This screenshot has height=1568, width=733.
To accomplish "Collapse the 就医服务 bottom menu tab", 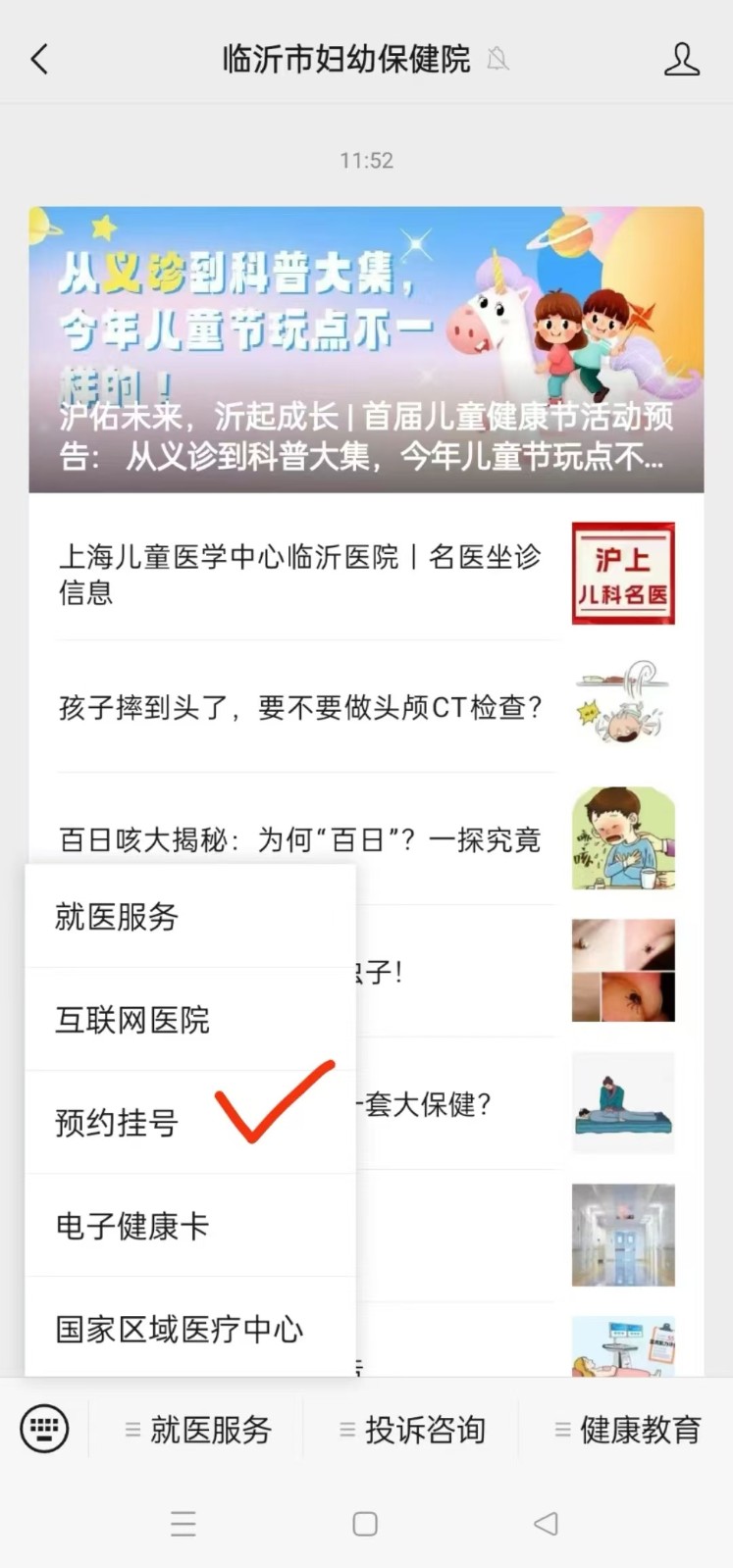I will [x=198, y=1430].
